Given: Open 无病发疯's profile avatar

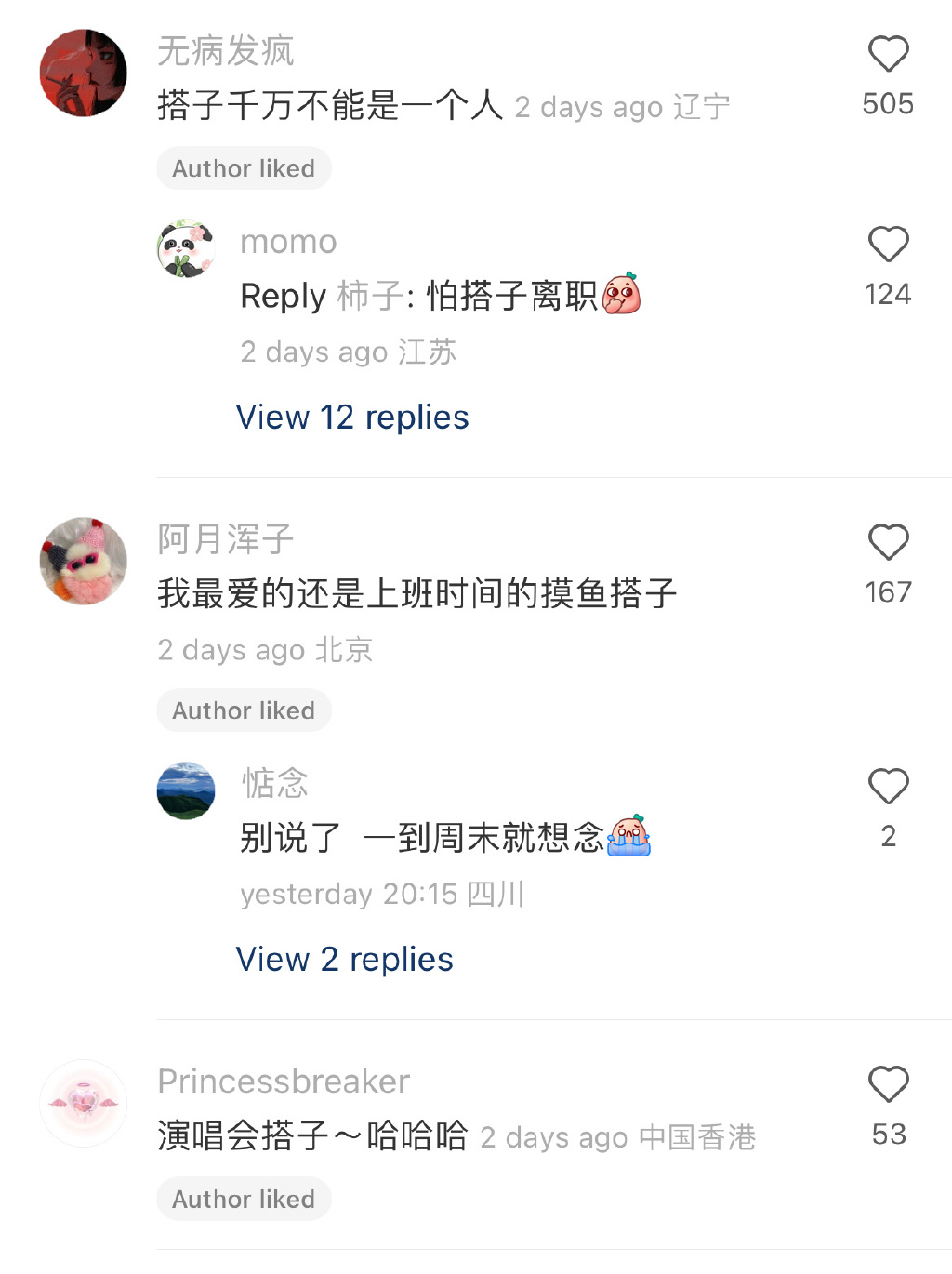Looking at the screenshot, I should point(84,73).
